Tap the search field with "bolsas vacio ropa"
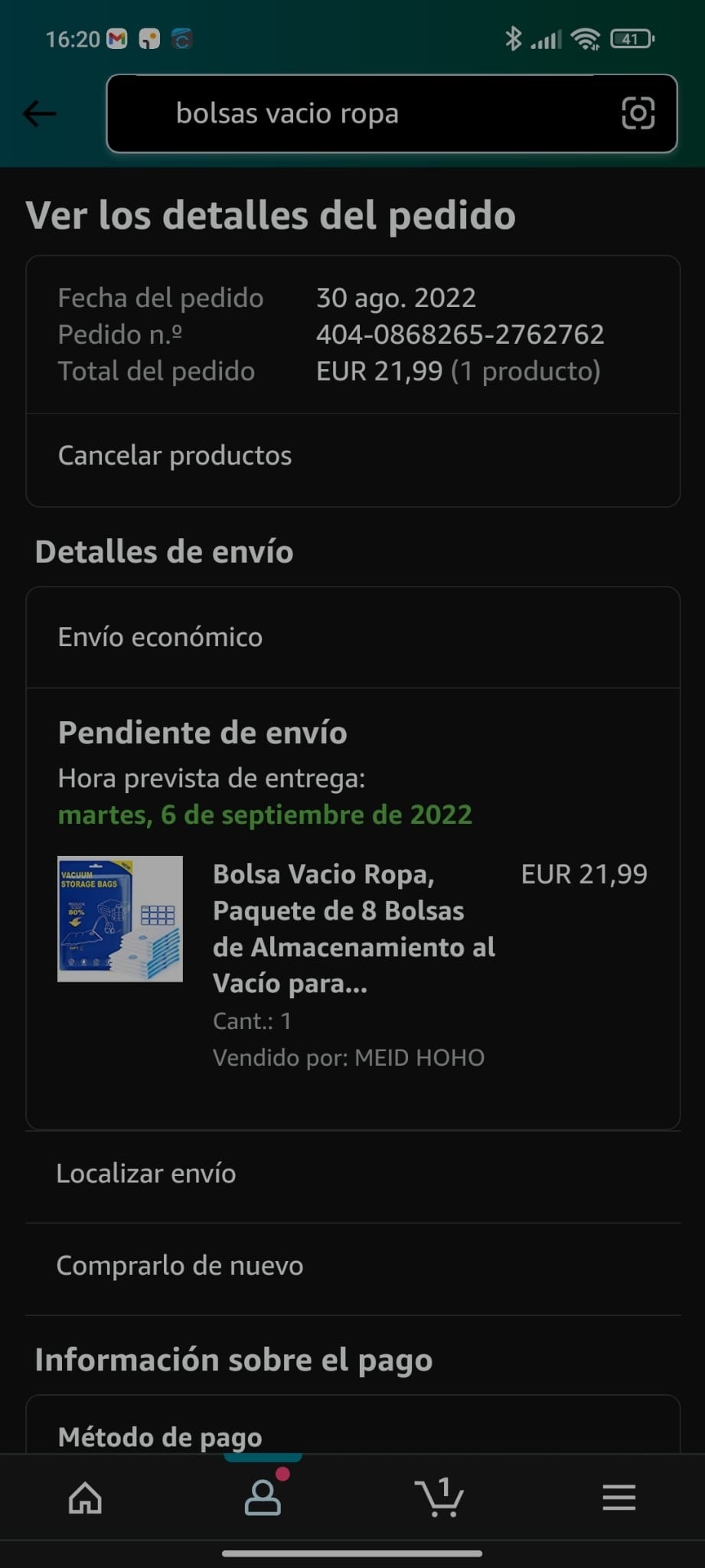Viewport: 705px width, 1568px height. (360, 114)
